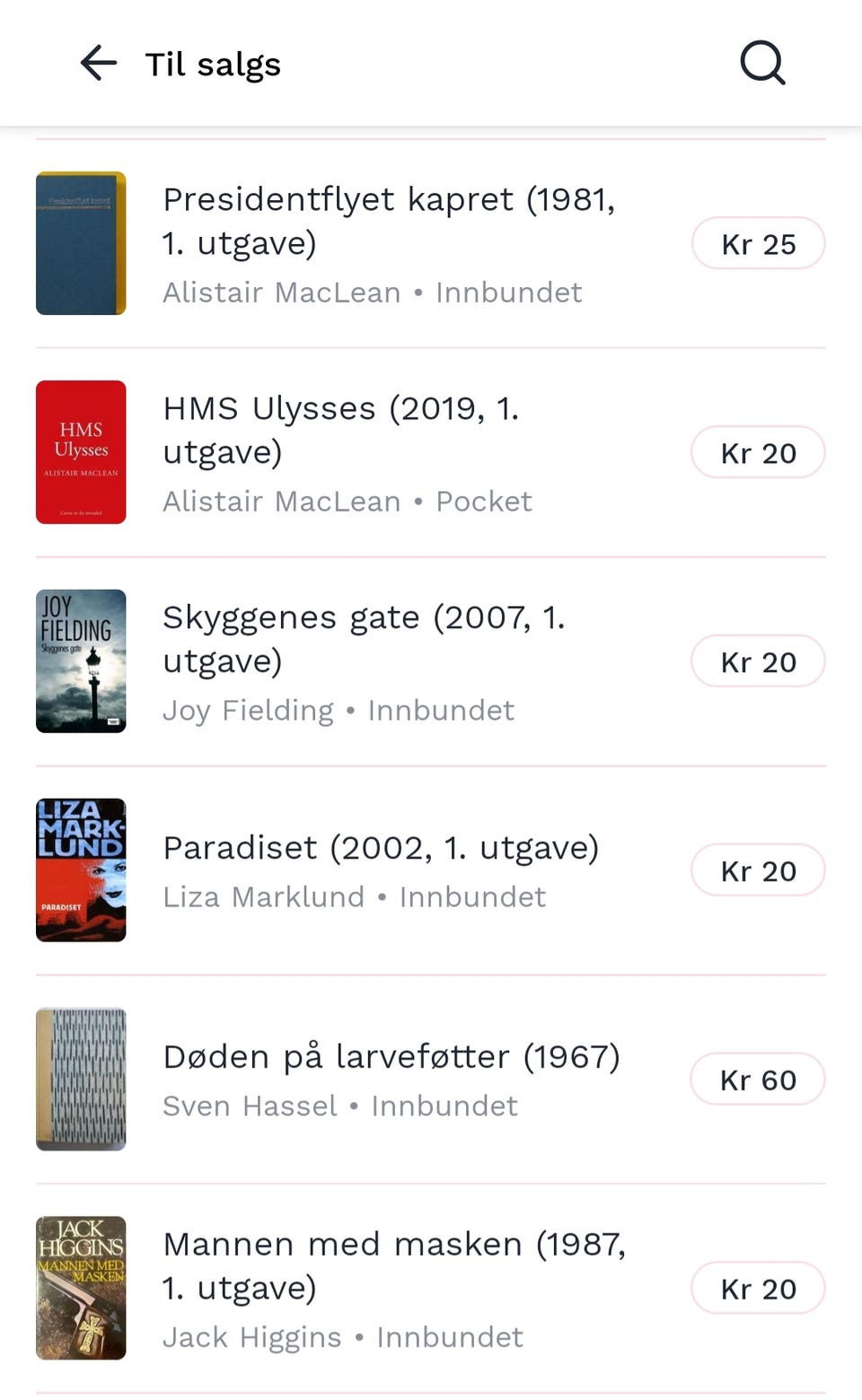Image resolution: width=862 pixels, height=1400 pixels.
Task: Tap the Kr 20 price for Mannen med masken
Action: pyautogui.click(x=758, y=1288)
